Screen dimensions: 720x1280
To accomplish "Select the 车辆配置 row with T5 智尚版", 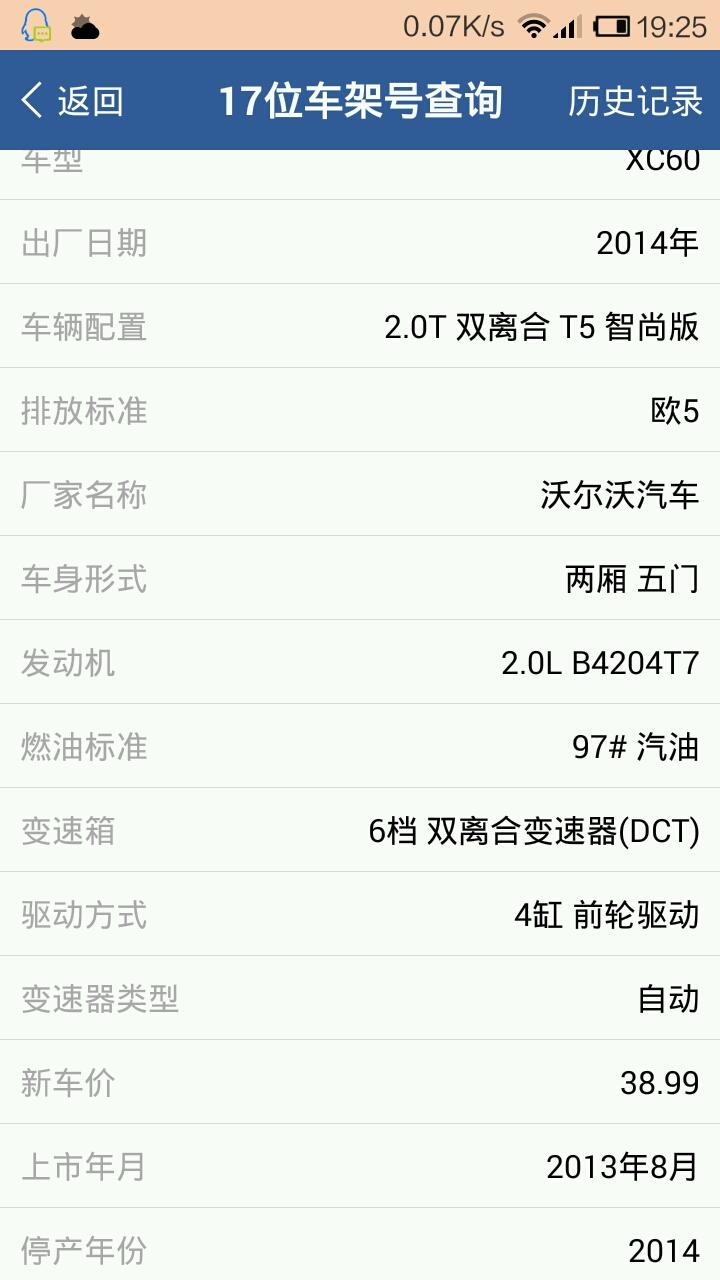I will [x=360, y=327].
